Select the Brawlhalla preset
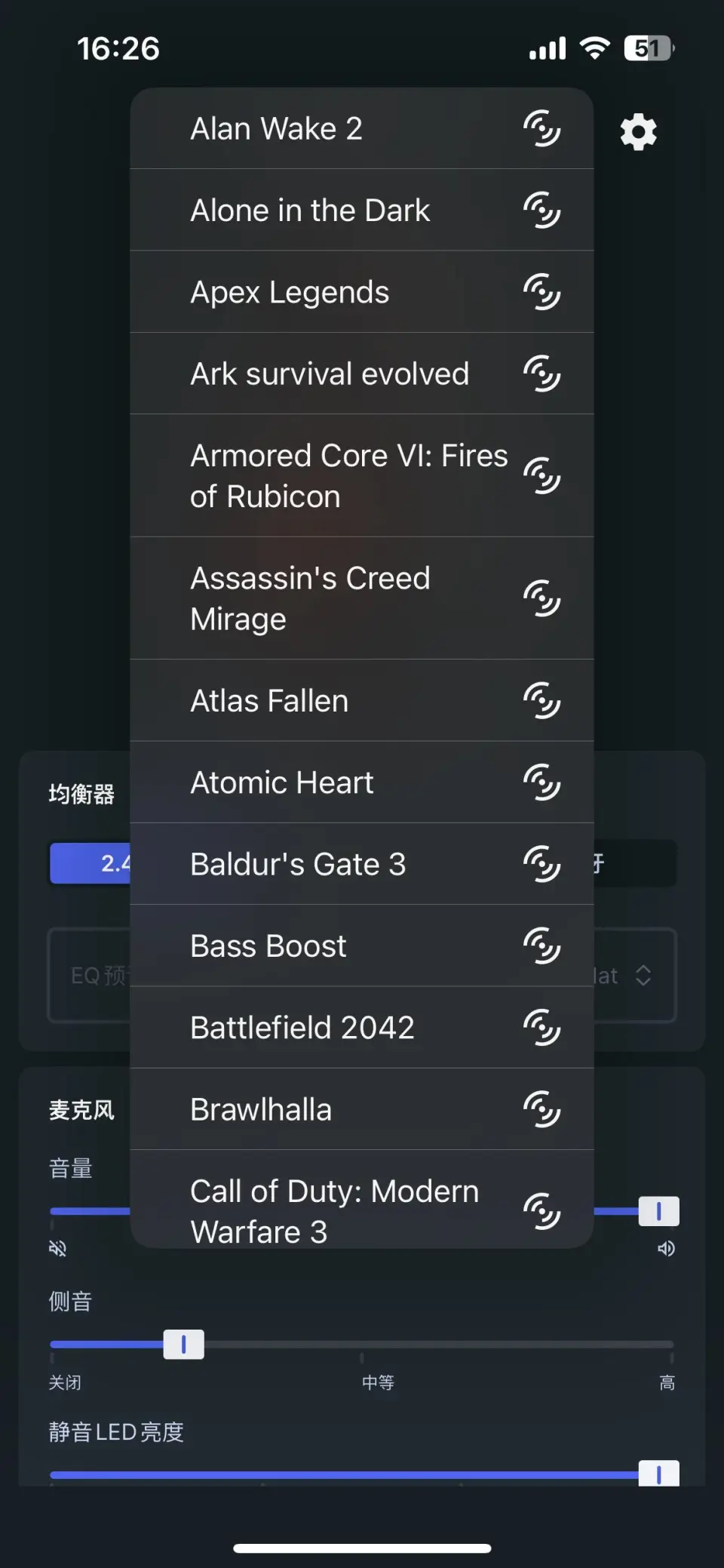The image size is (724, 1568). click(x=360, y=1110)
